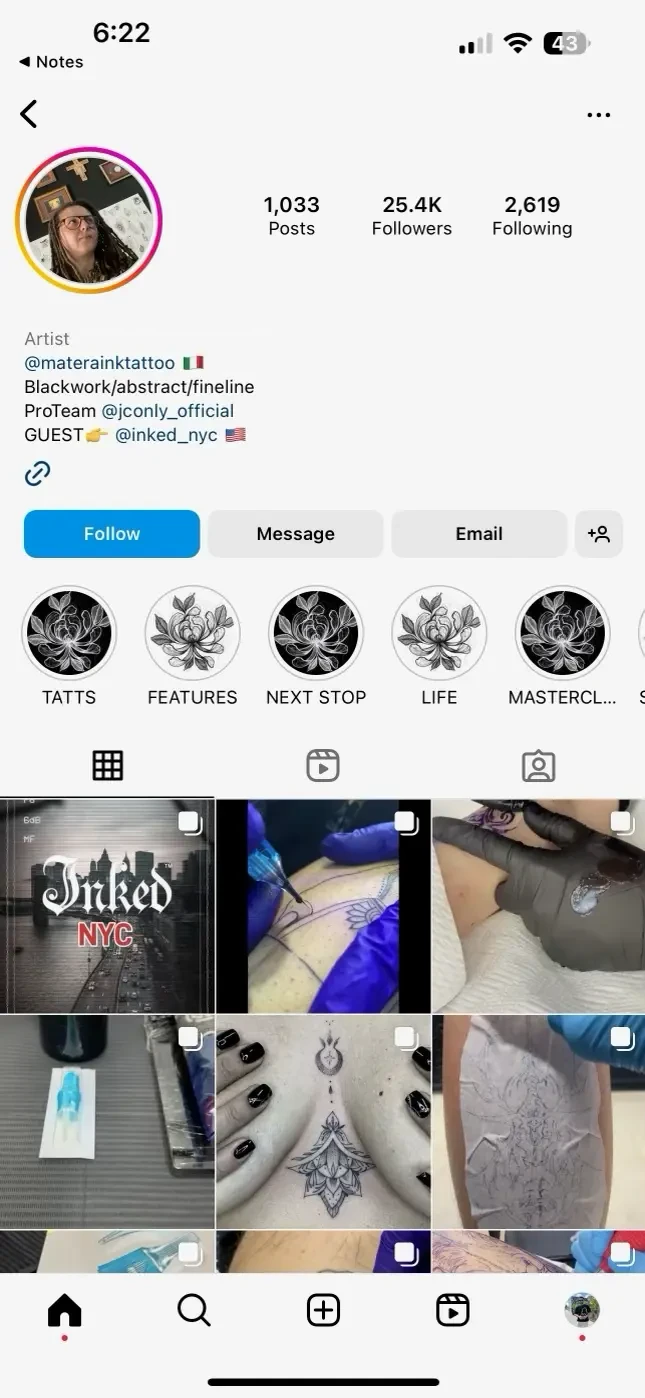Image resolution: width=645 pixels, height=1398 pixels.
Task: View the profile picture story
Action: pos(89,220)
